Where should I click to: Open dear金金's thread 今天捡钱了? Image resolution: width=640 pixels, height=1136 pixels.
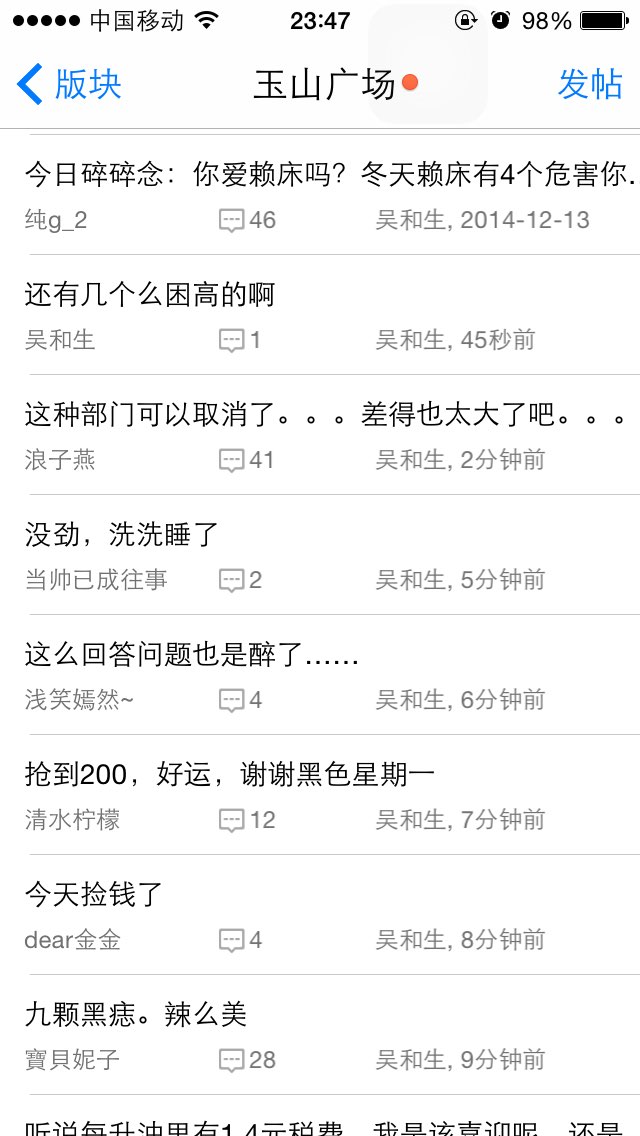[x=320, y=915]
